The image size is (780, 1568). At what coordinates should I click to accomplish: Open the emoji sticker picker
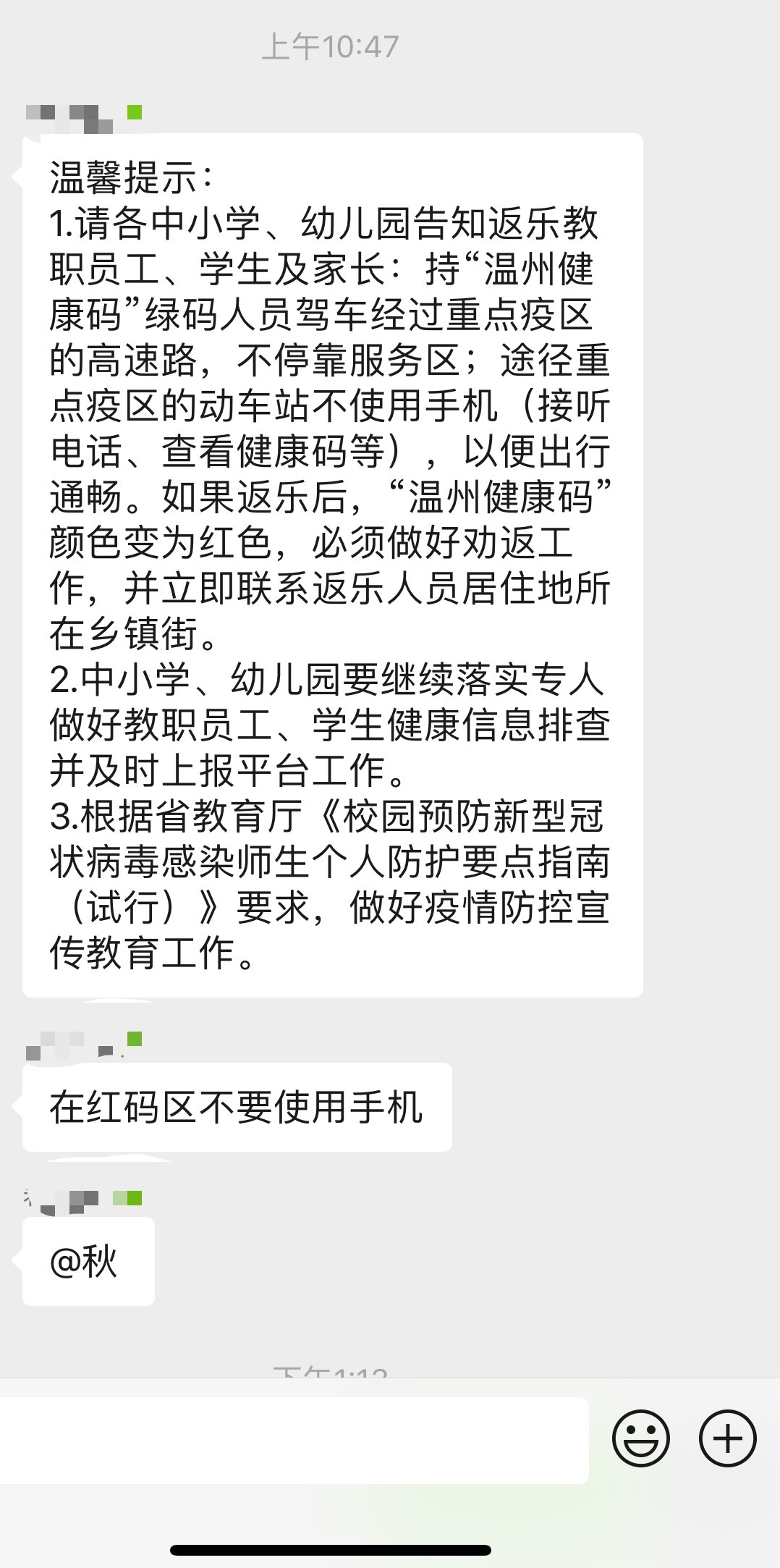[x=640, y=1438]
